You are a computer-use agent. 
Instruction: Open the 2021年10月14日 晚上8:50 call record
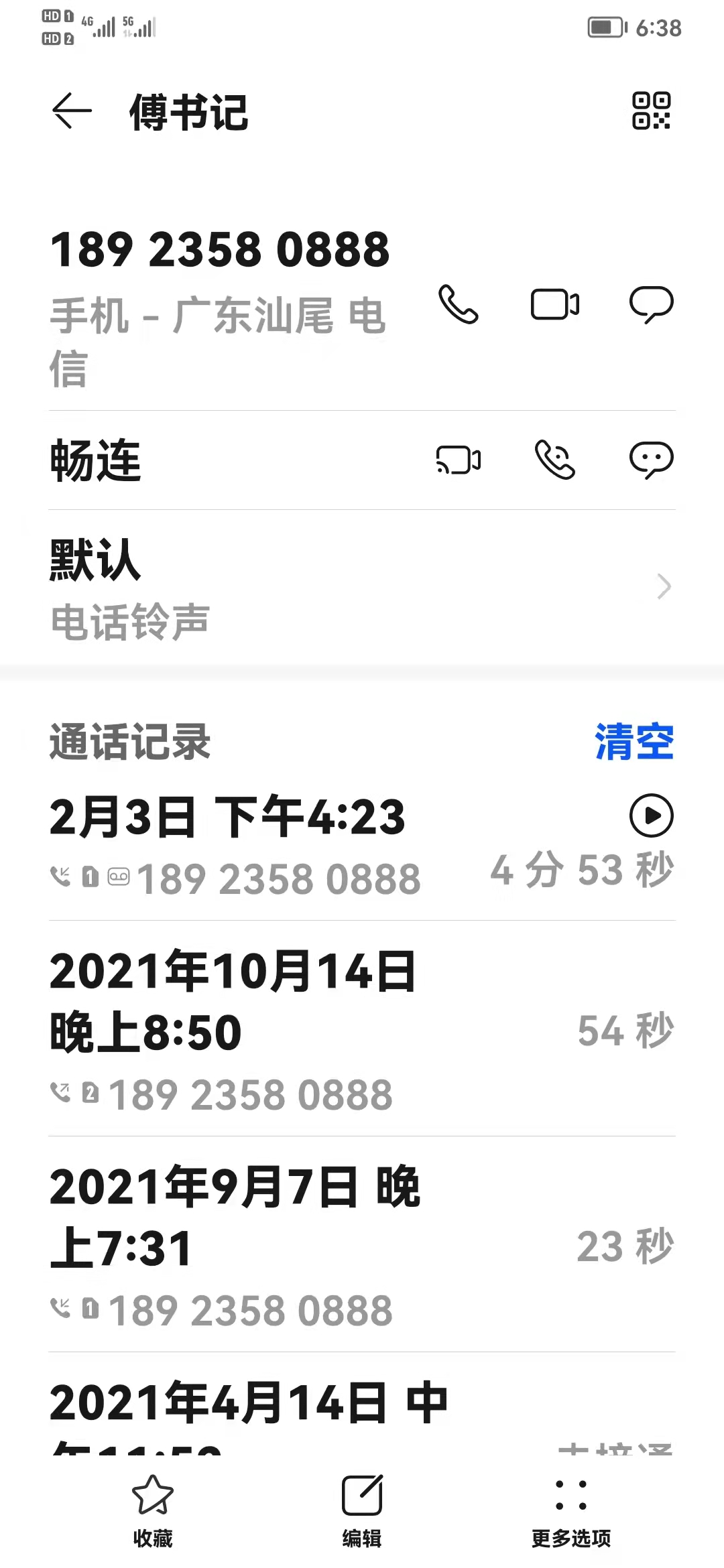pos(362,1029)
